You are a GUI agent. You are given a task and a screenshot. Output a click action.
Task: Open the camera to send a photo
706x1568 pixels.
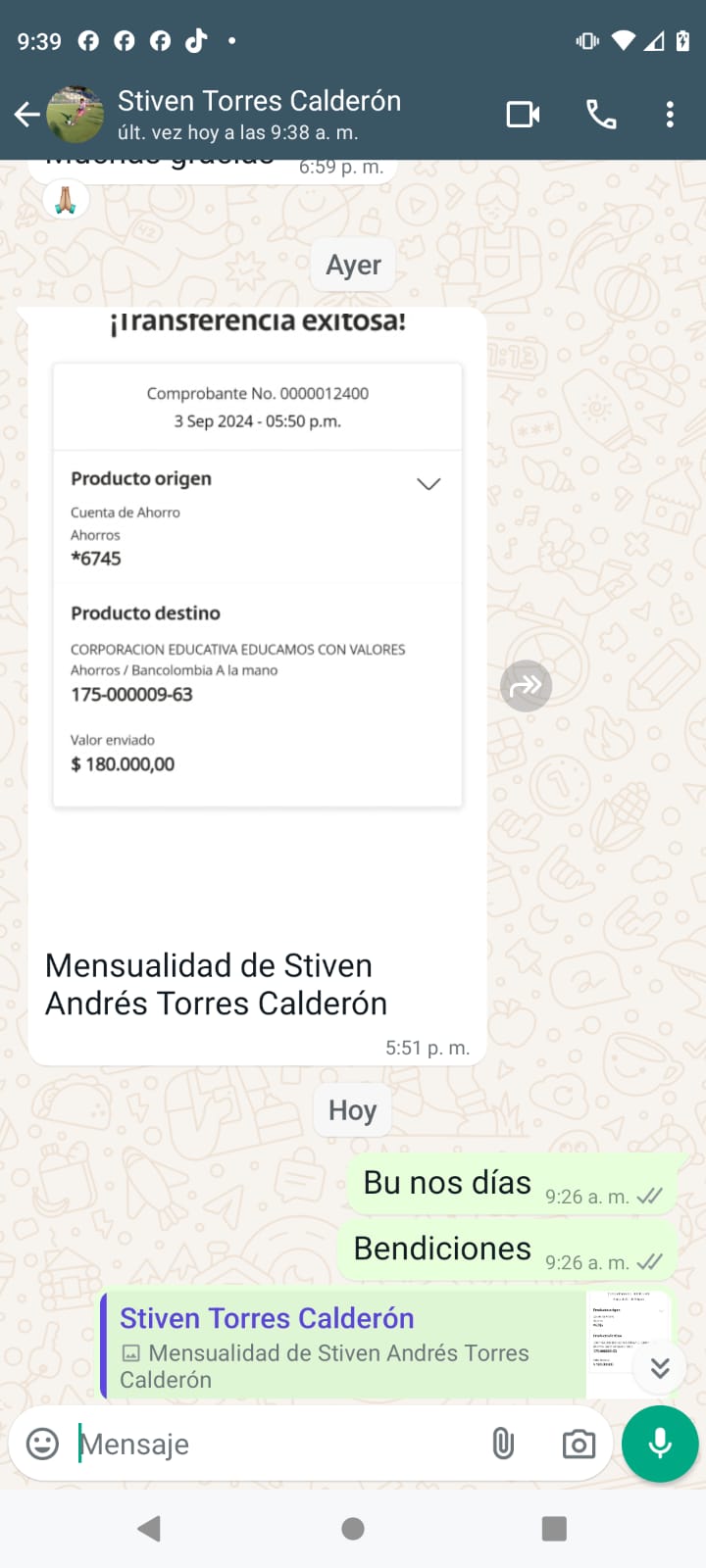click(579, 1444)
